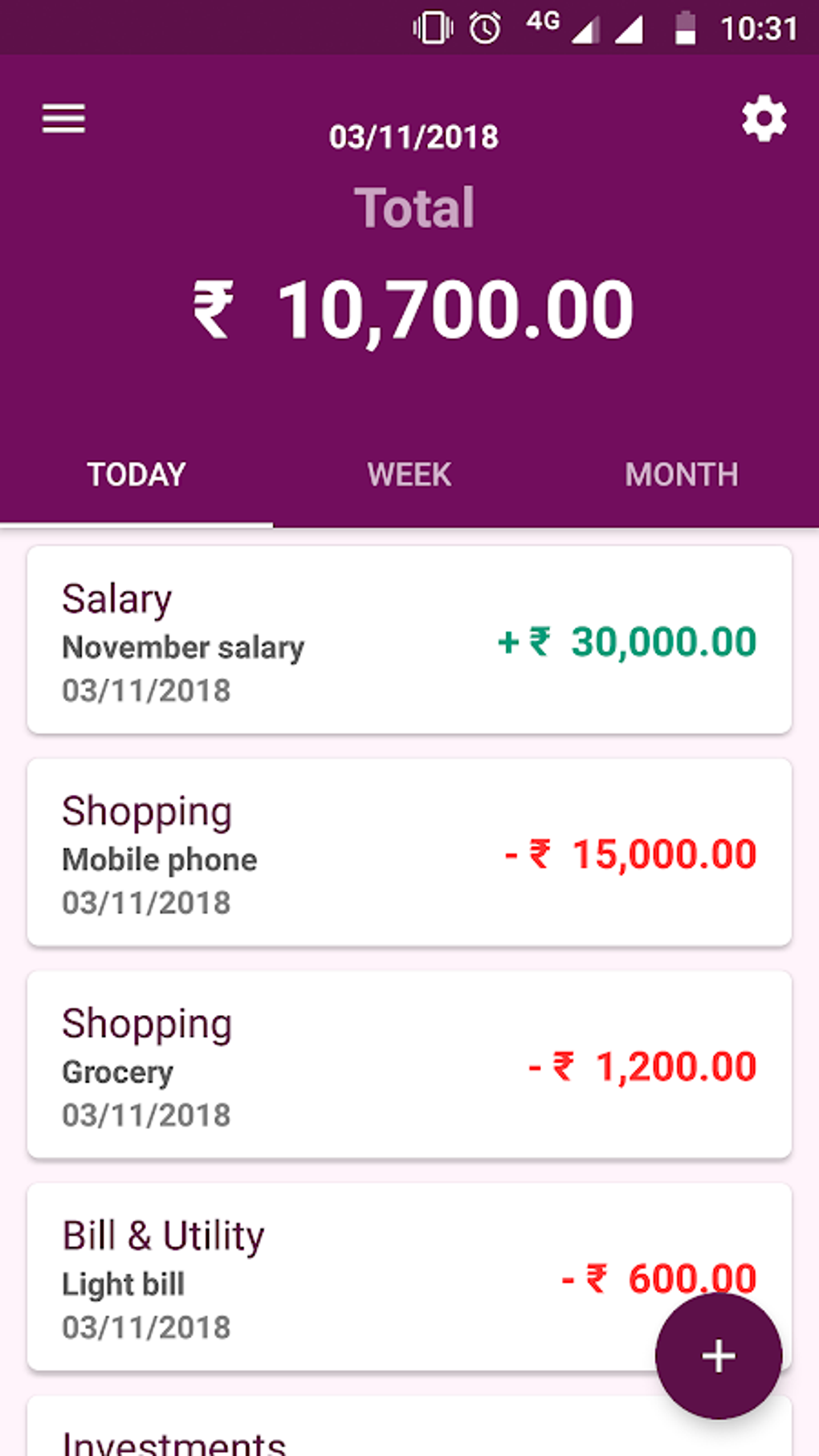Tap the 4G network indicator
Screen dimensions: 819x1456
[x=541, y=22]
